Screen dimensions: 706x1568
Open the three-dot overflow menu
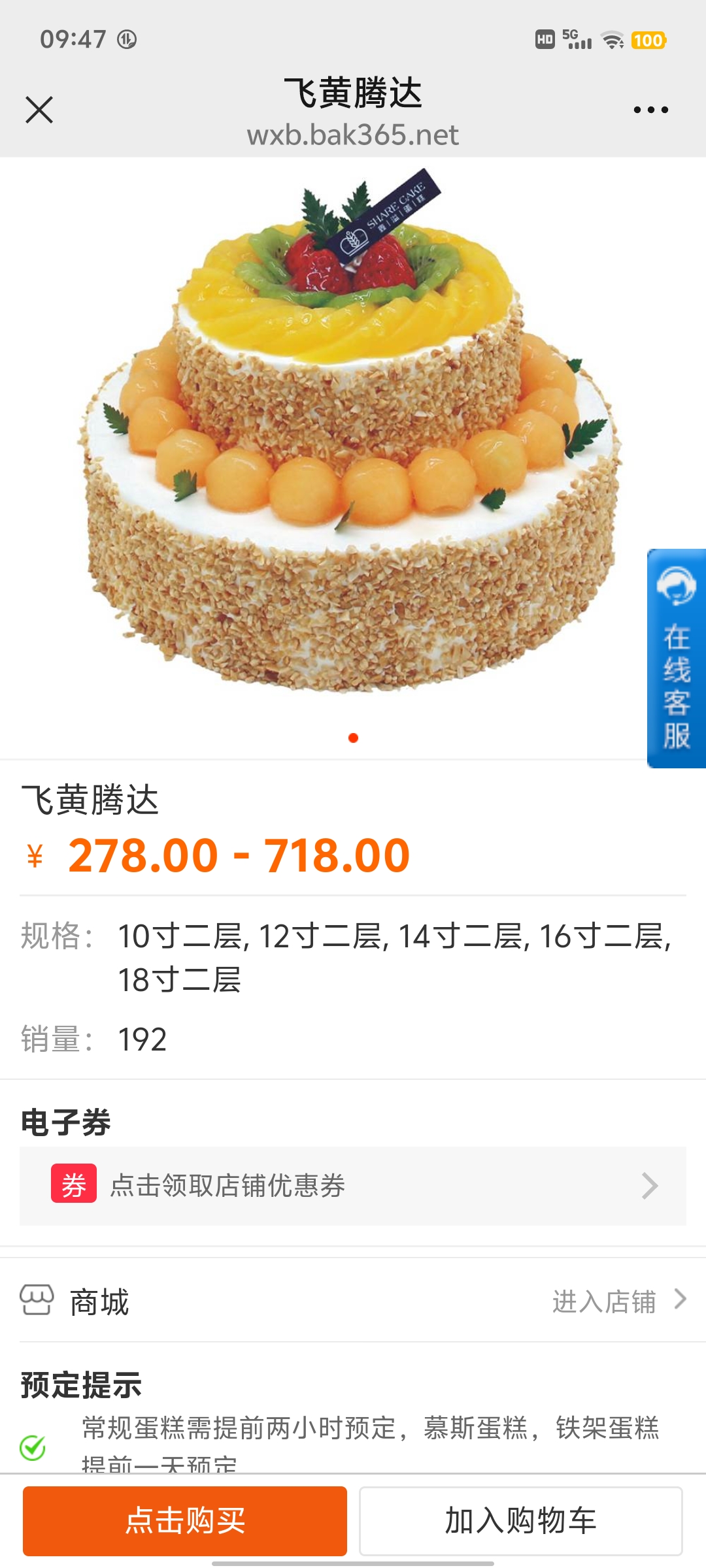[650, 110]
